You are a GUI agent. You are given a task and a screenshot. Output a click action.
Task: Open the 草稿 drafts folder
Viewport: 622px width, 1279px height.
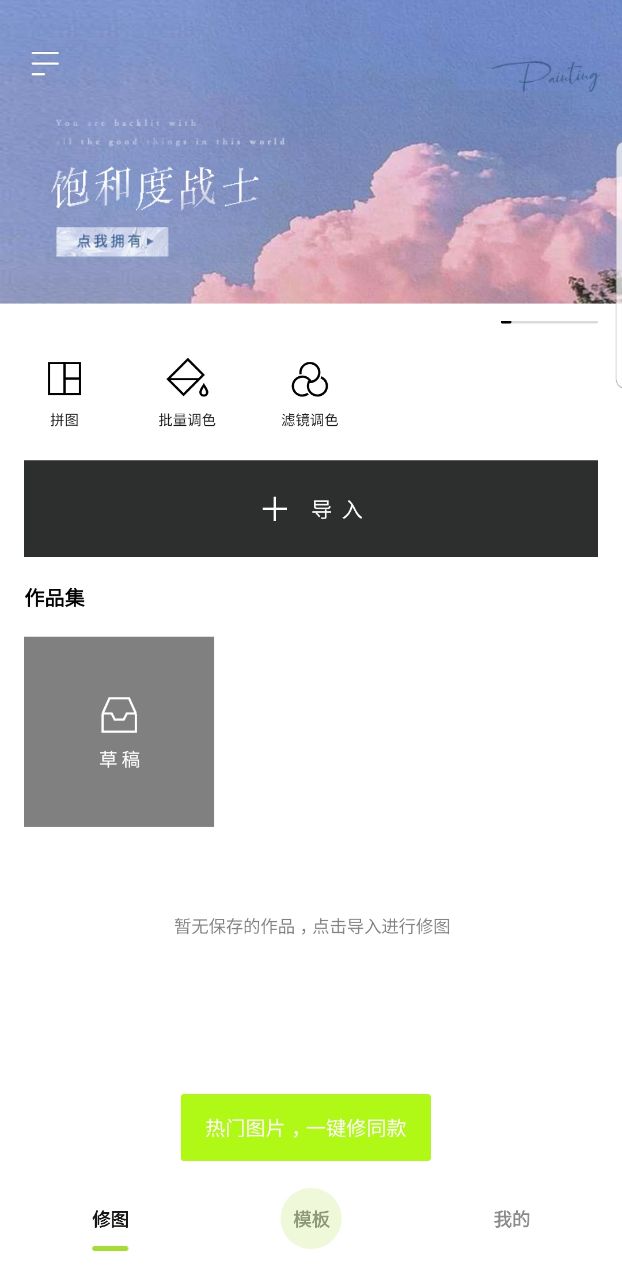click(119, 731)
